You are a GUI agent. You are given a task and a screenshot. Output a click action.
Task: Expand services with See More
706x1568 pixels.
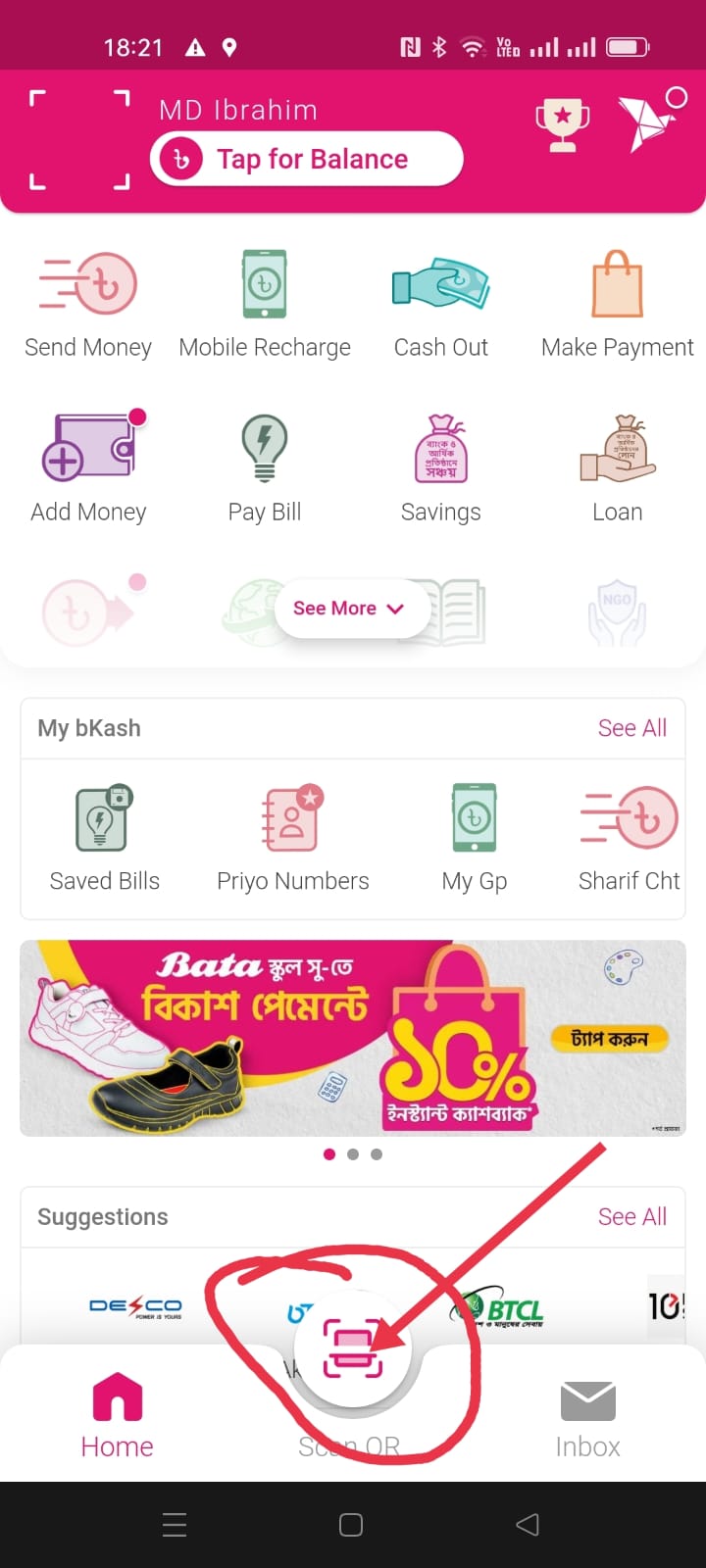coord(348,609)
